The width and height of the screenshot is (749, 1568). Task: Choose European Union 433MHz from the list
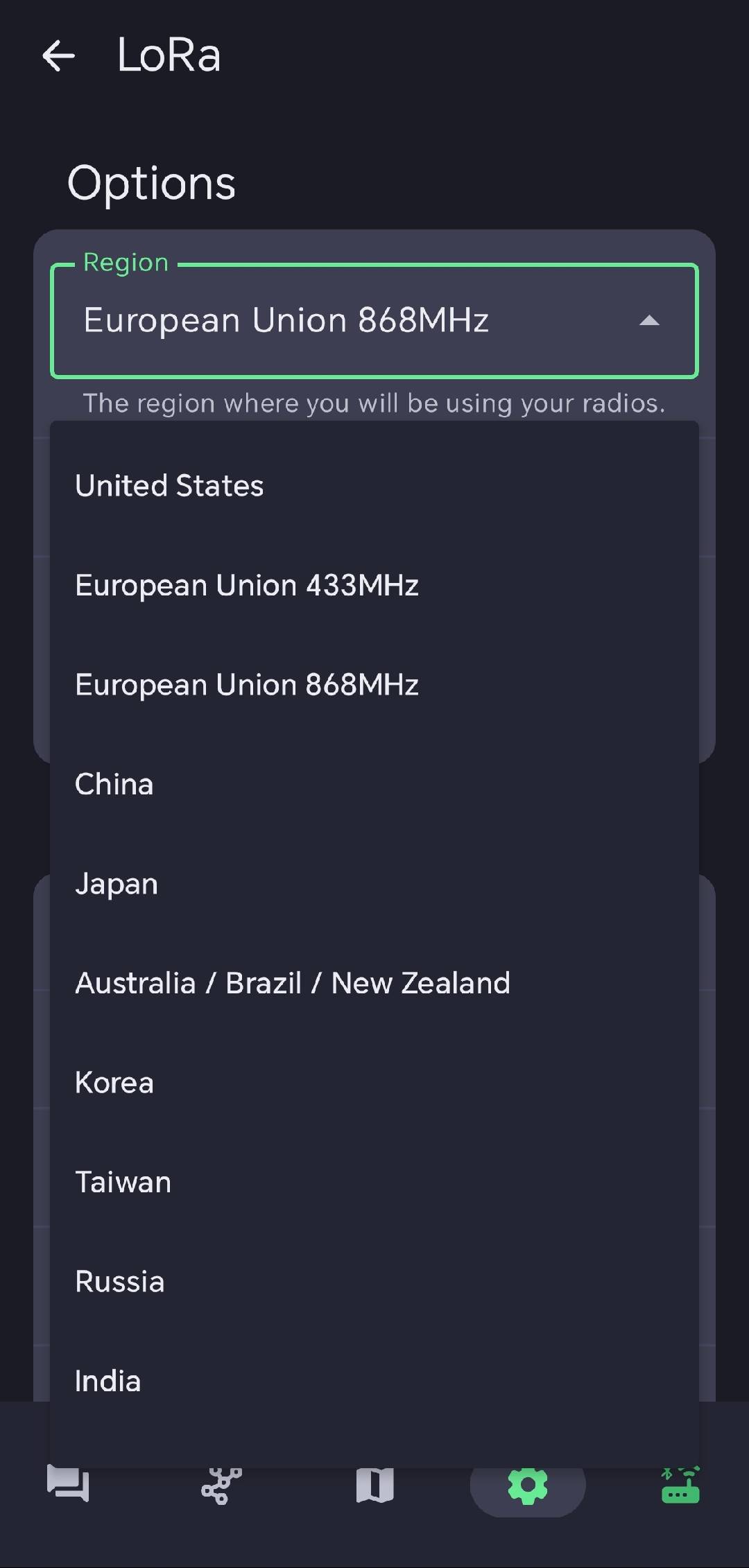(x=374, y=586)
